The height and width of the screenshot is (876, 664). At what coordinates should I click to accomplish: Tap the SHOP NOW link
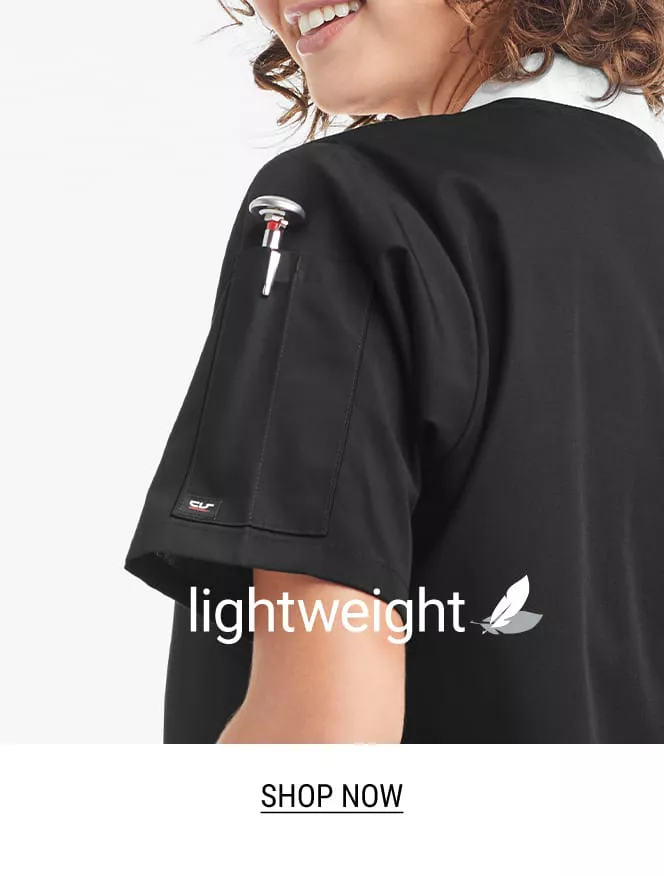coord(332,796)
